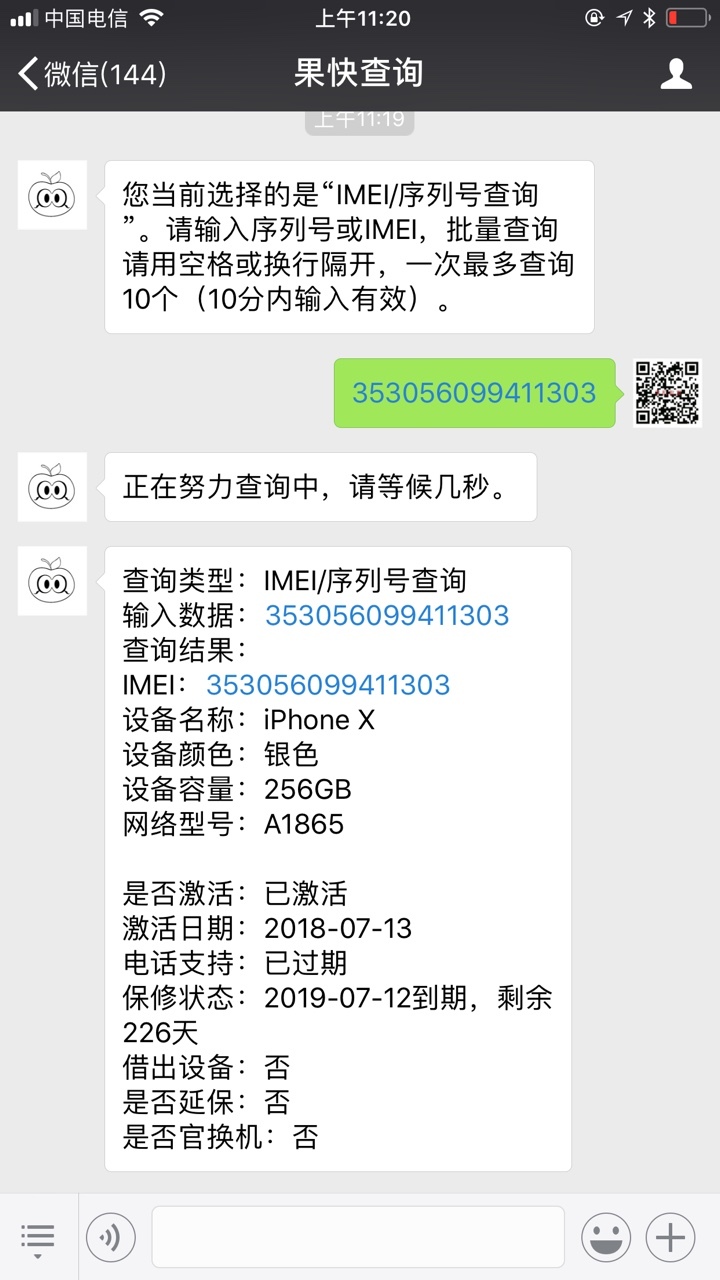Open my QR code avatar
The image size is (720, 1280).
668,393
